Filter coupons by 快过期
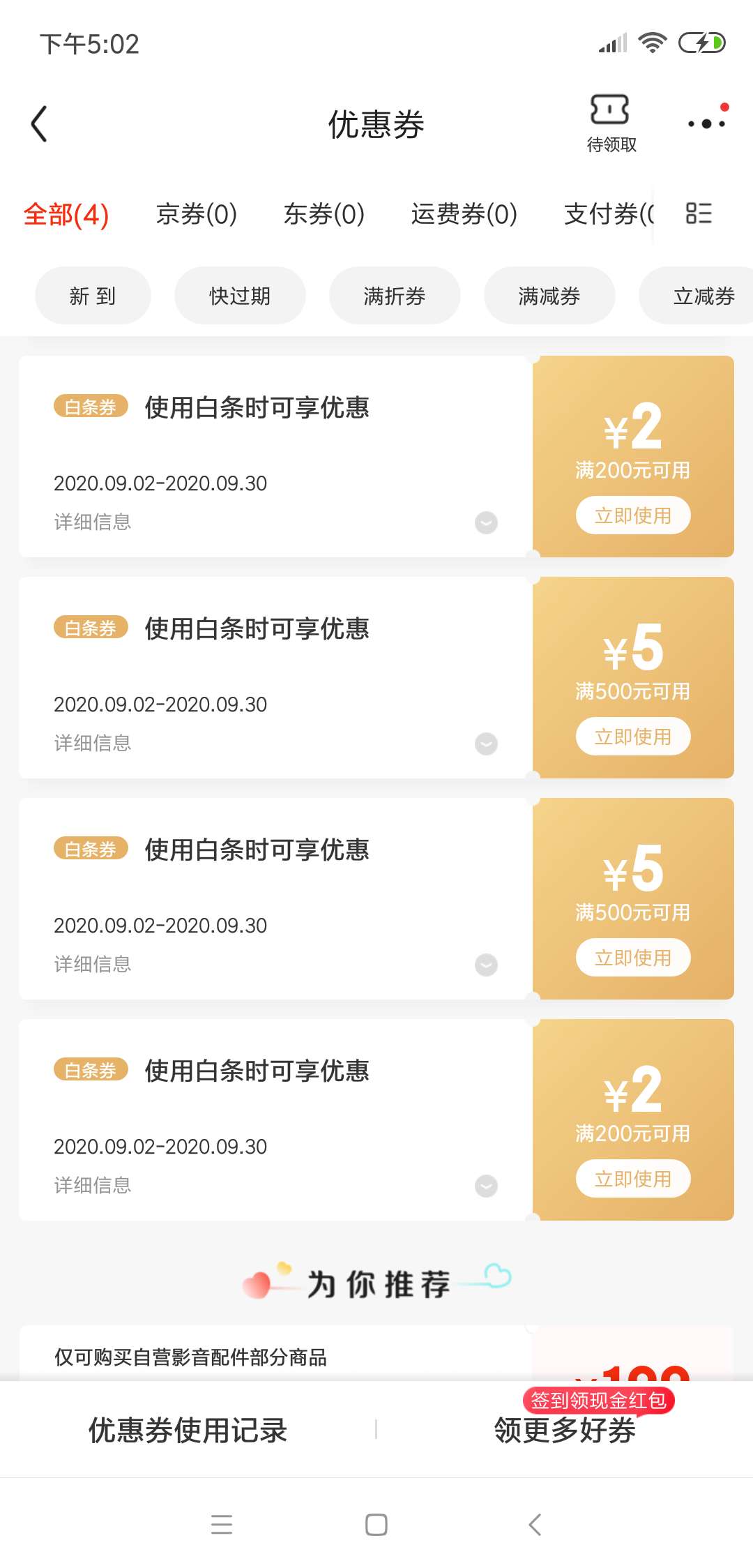Viewport: 753px width, 1568px height. 240,296
